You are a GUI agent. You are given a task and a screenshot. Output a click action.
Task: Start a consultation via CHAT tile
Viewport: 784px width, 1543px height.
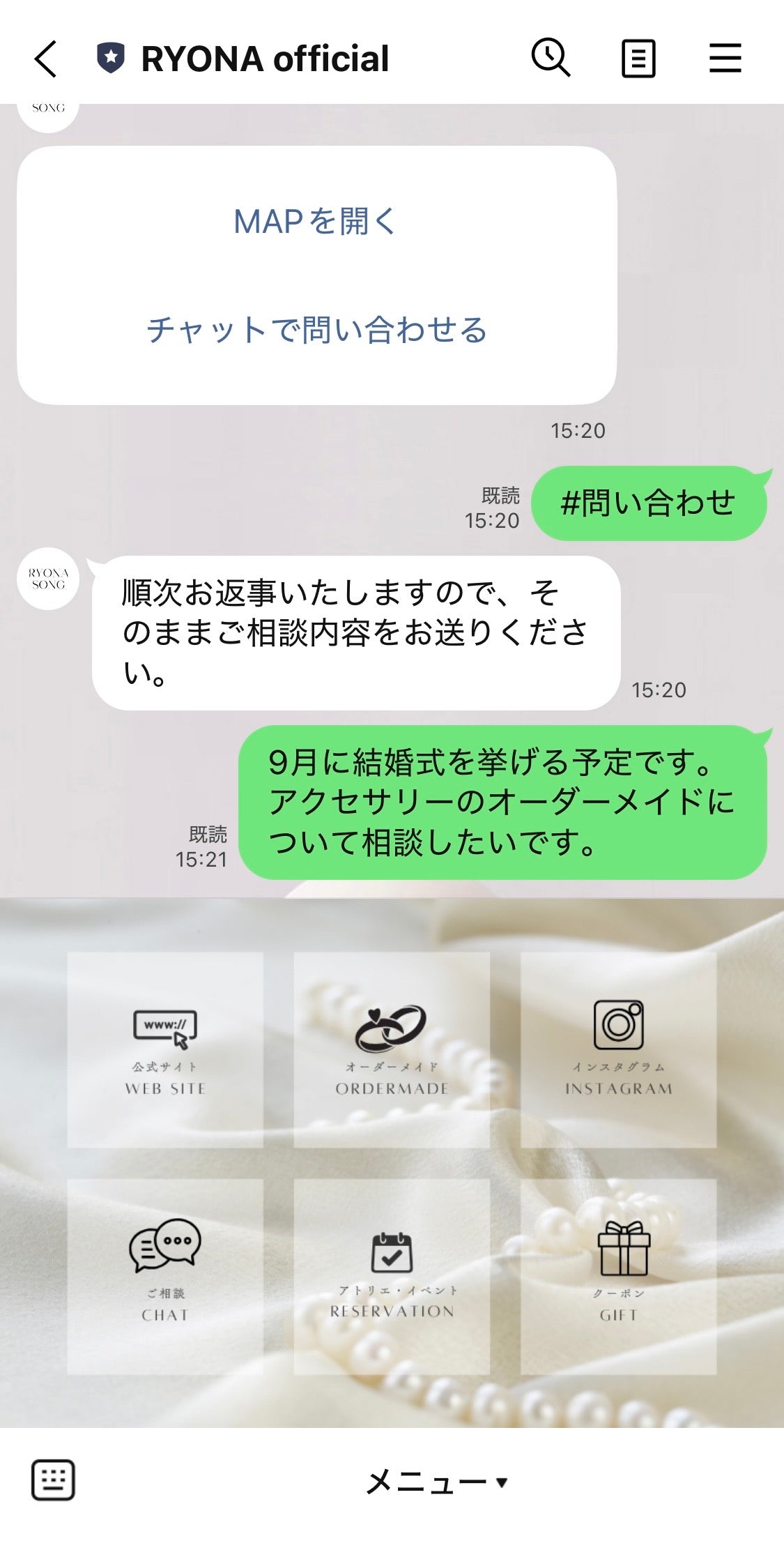click(x=165, y=1277)
